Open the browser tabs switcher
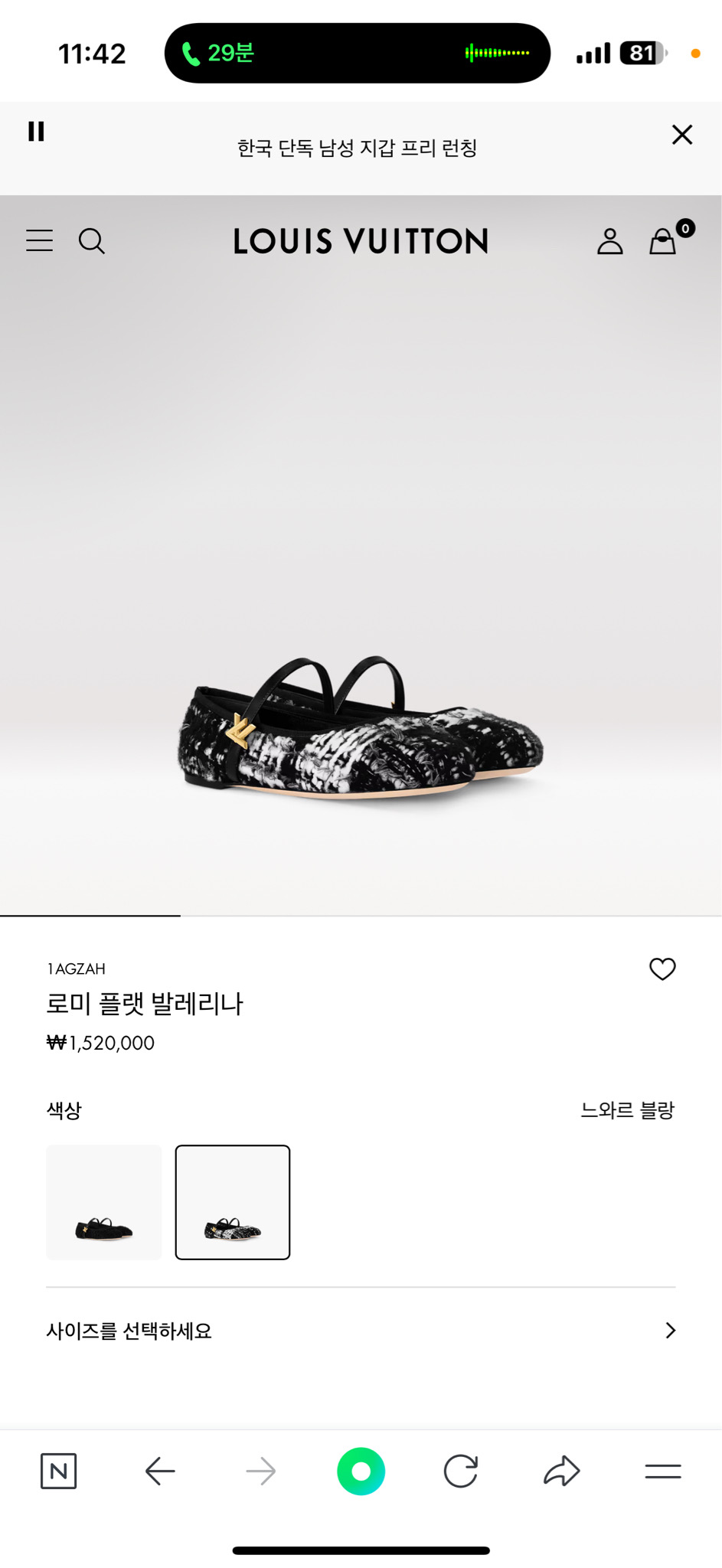 pos(662,1470)
